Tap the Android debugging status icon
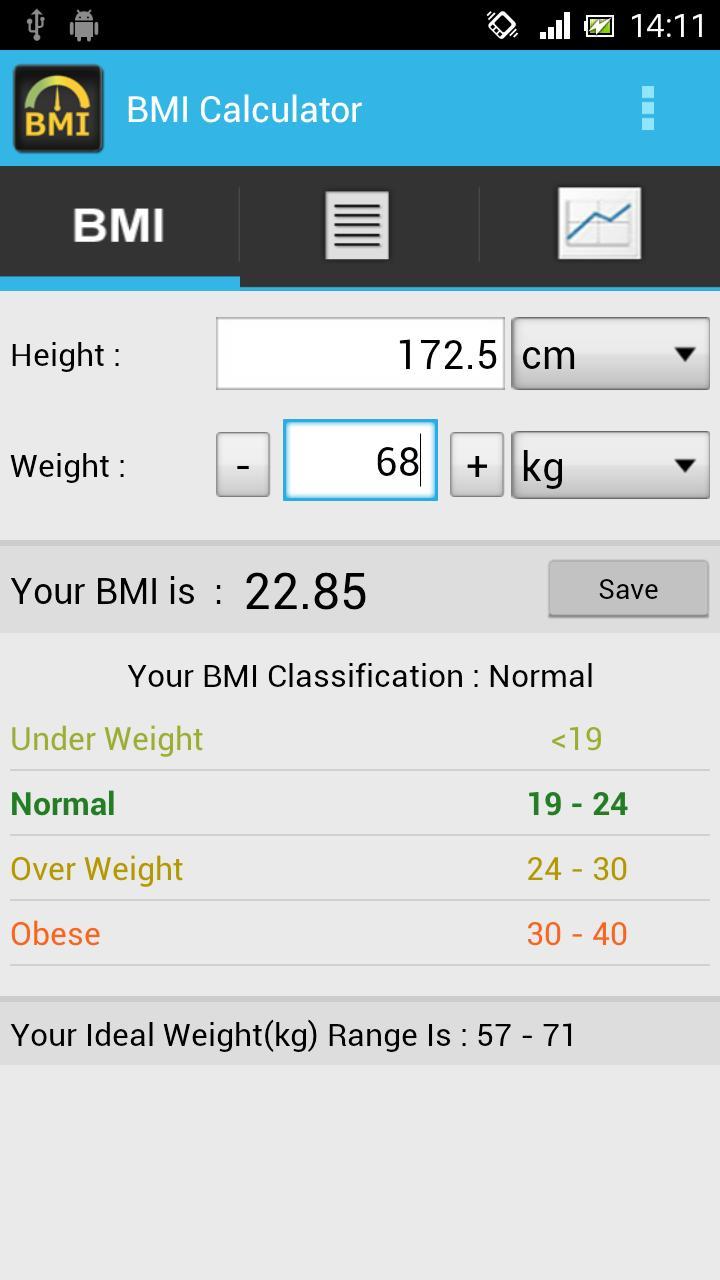The height and width of the screenshot is (1280, 720). coord(84,22)
